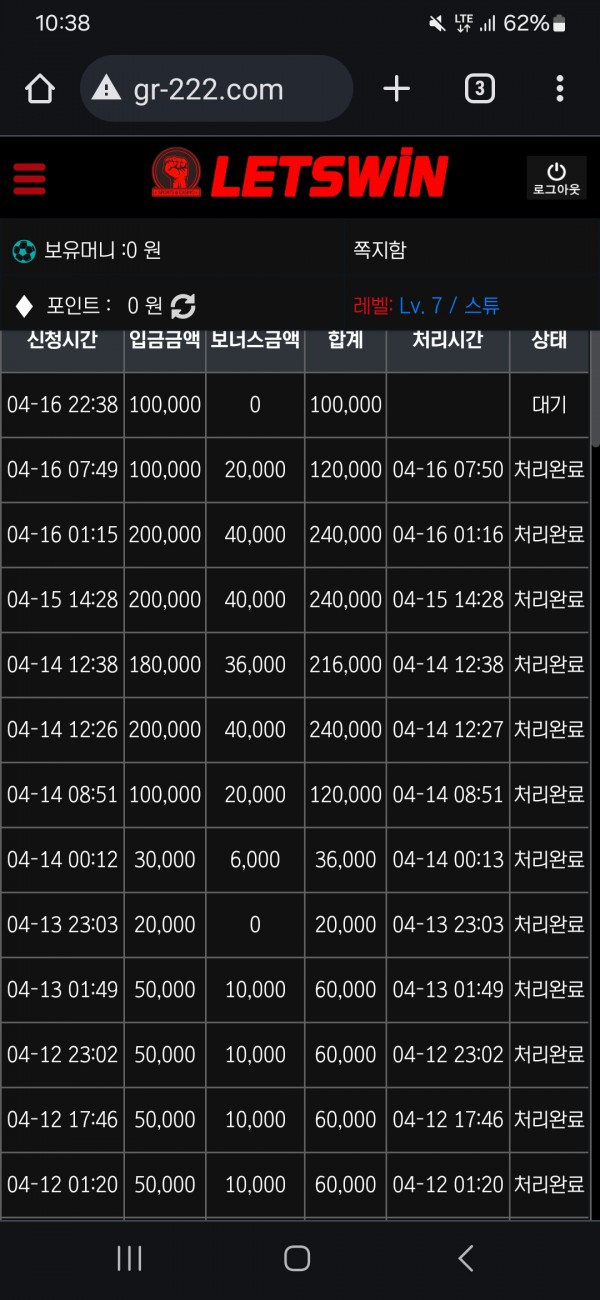
Task: Open a new browser tab
Action: click(397, 90)
